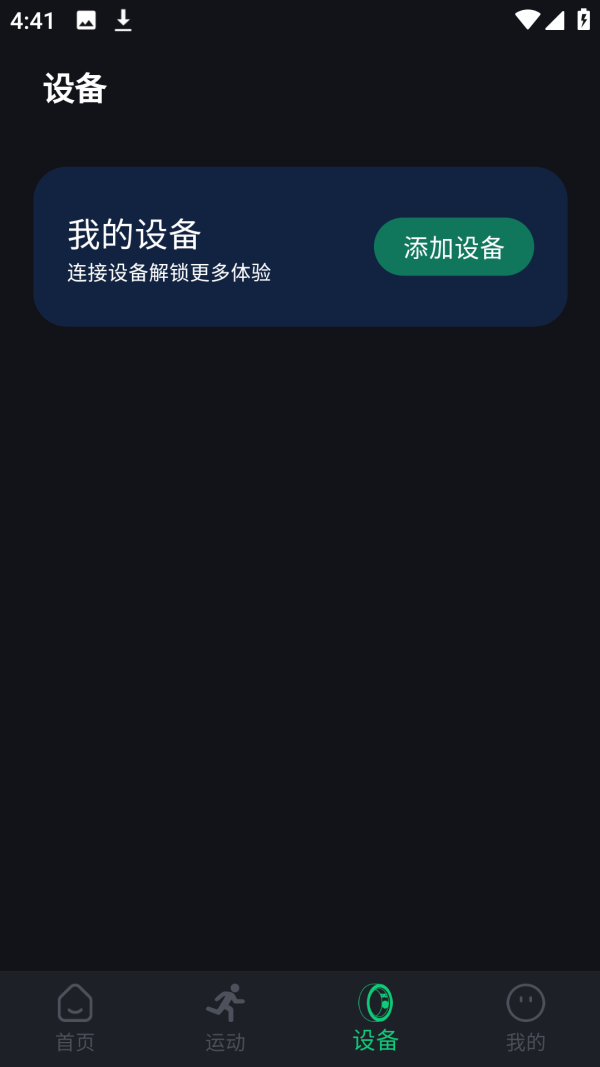This screenshot has width=600, height=1067.
Task: Tap the 添加设备 button
Action: click(x=453, y=247)
